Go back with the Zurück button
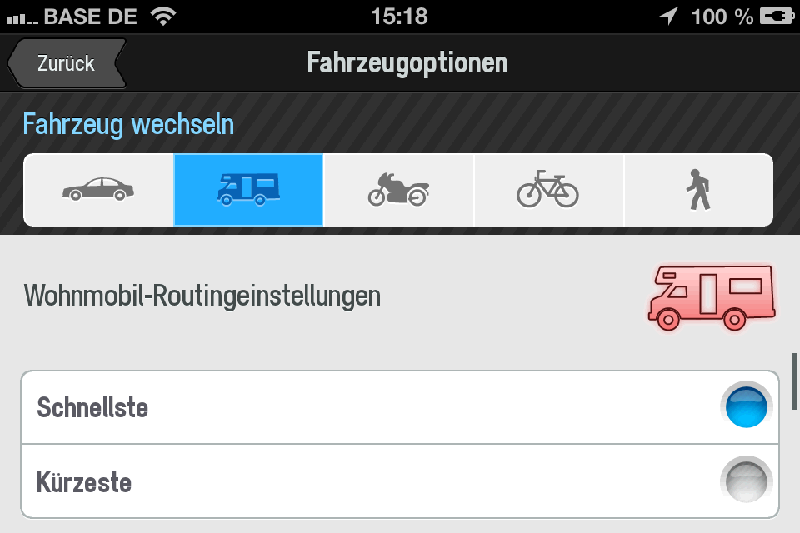This screenshot has width=800, height=533. pyautogui.click(x=66, y=64)
